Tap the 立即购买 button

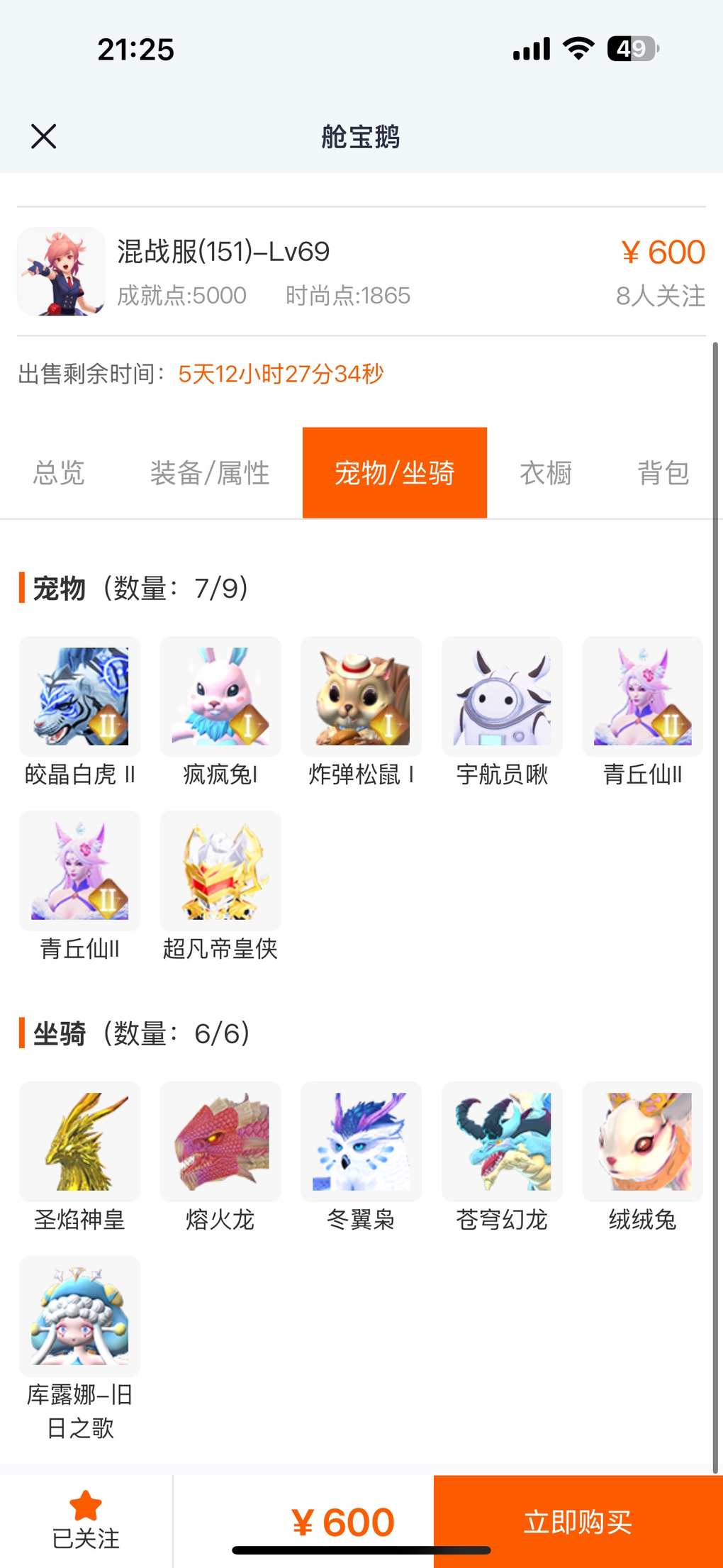coord(578,1521)
